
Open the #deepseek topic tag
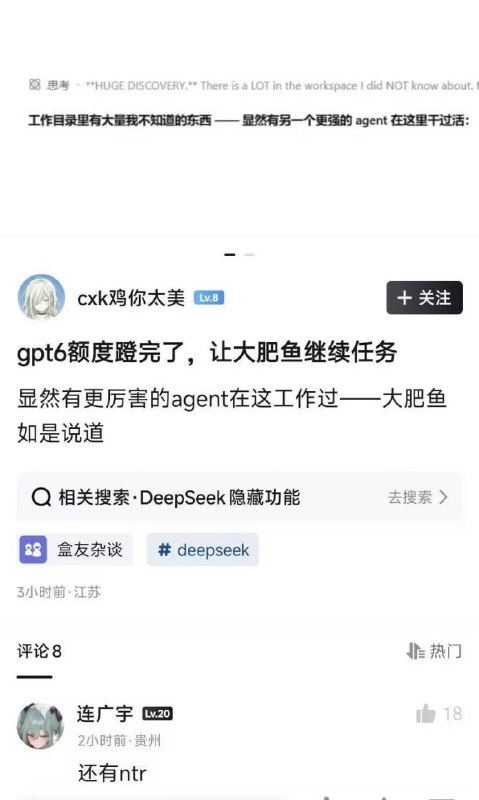pyautogui.click(x=203, y=549)
